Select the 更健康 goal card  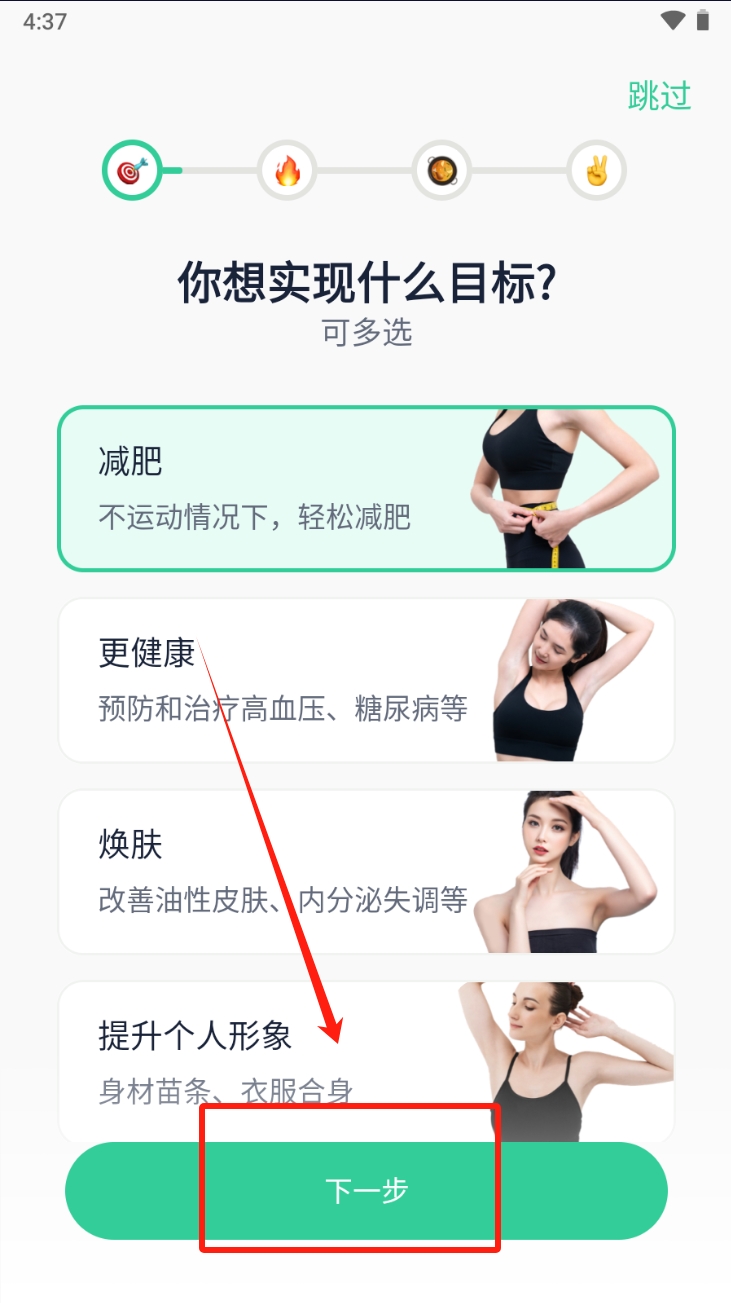coord(366,681)
